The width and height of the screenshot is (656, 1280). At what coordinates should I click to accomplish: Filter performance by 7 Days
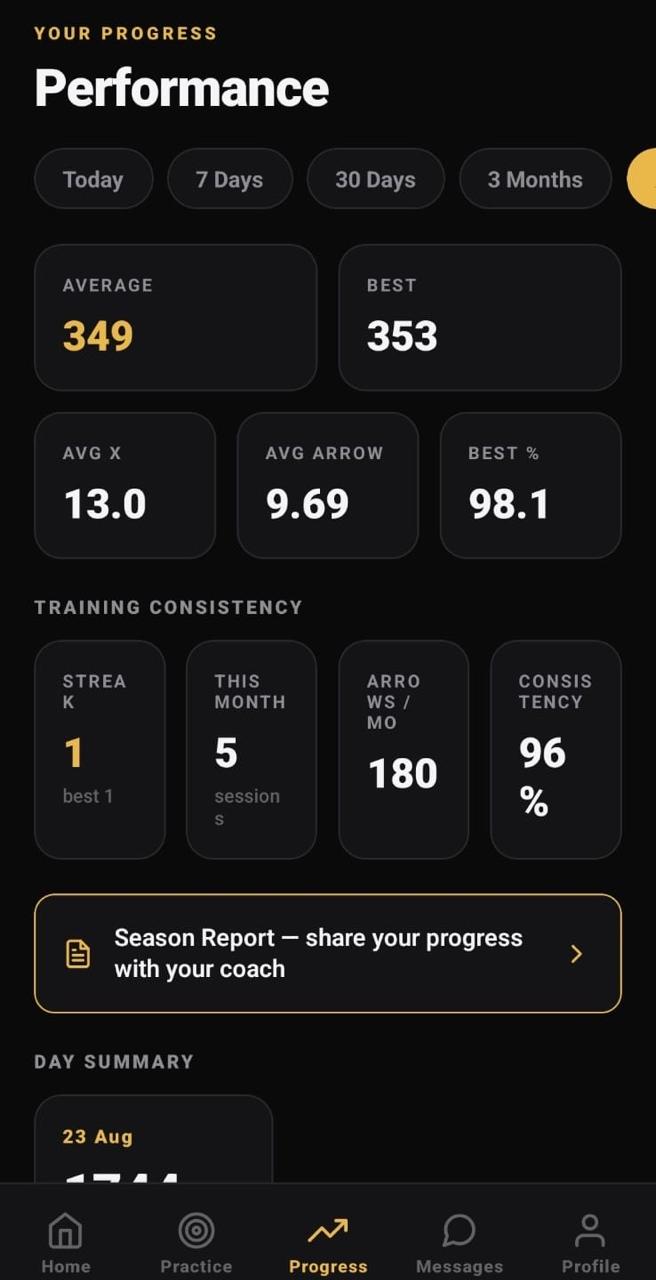coord(229,179)
